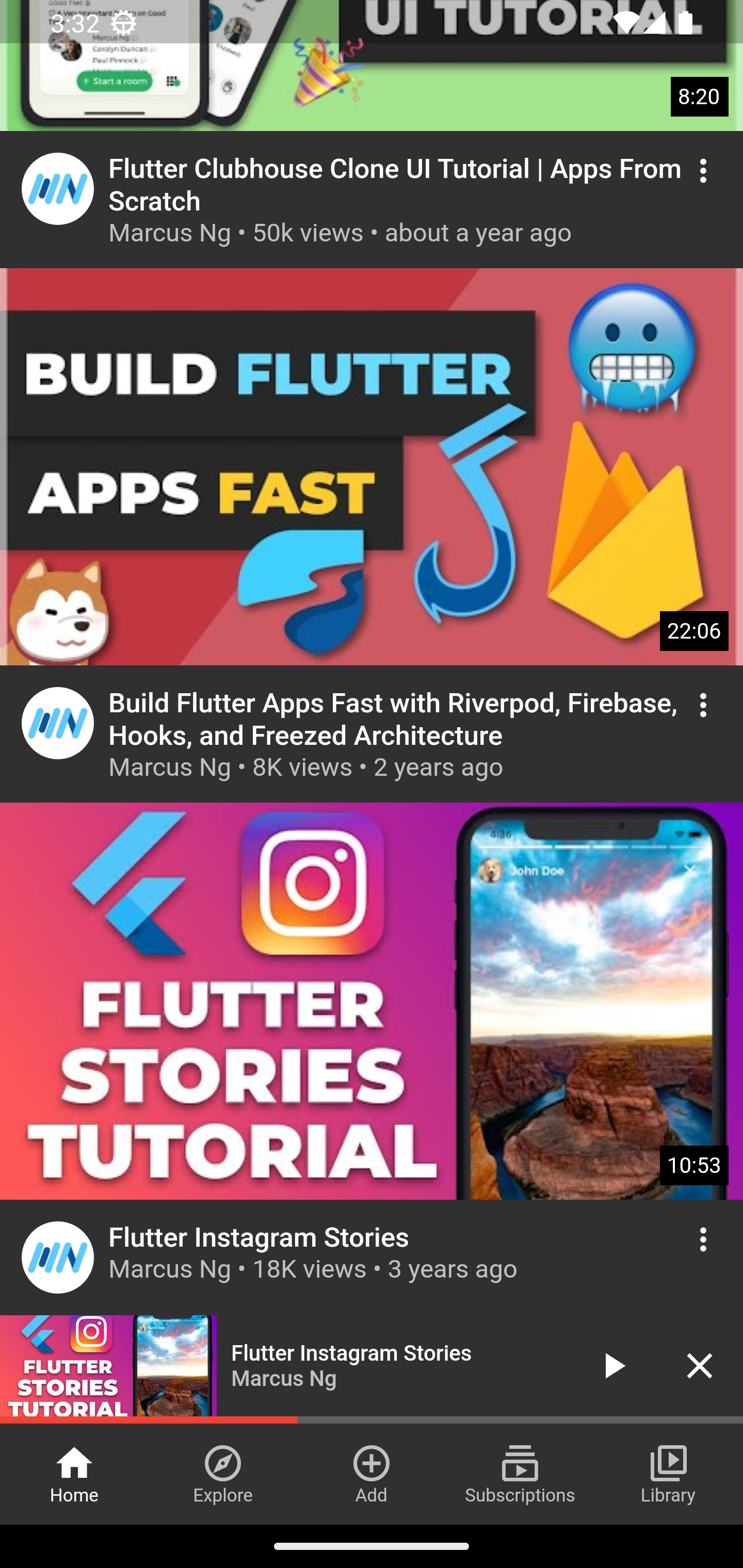The width and height of the screenshot is (743, 1568).
Task: Open more options for Flutter Instagram Stories video
Action: [x=703, y=1240]
